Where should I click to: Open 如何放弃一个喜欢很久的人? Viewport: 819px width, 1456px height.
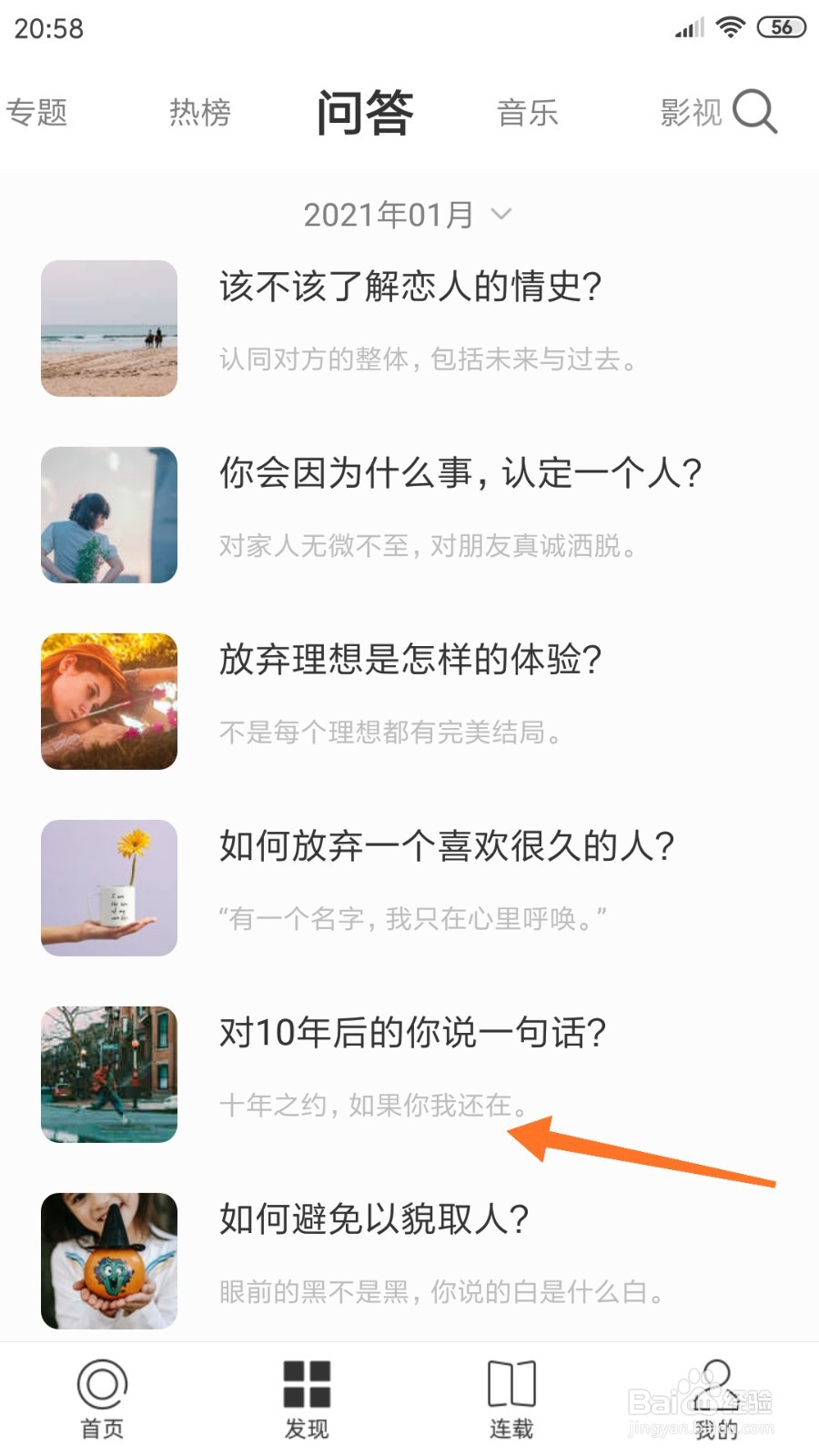[449, 846]
